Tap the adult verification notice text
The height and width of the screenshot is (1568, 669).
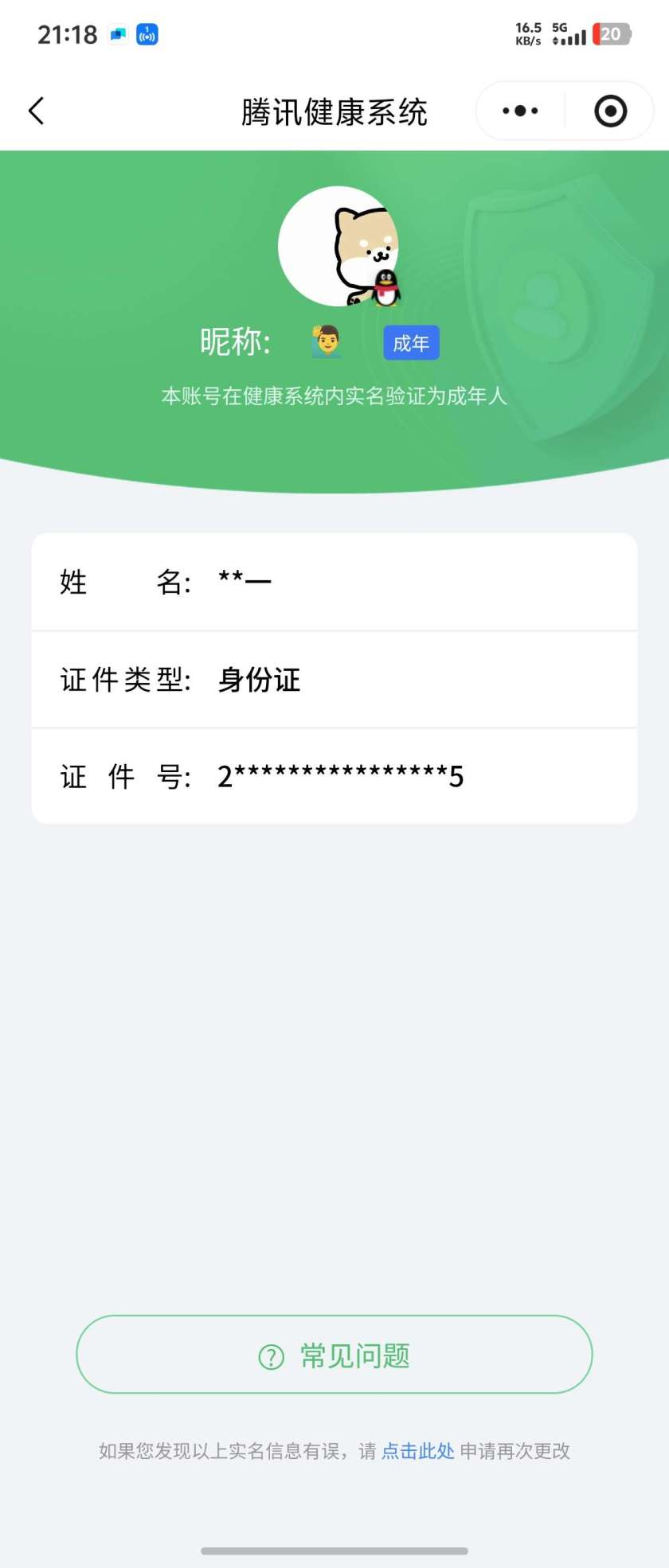[x=334, y=396]
